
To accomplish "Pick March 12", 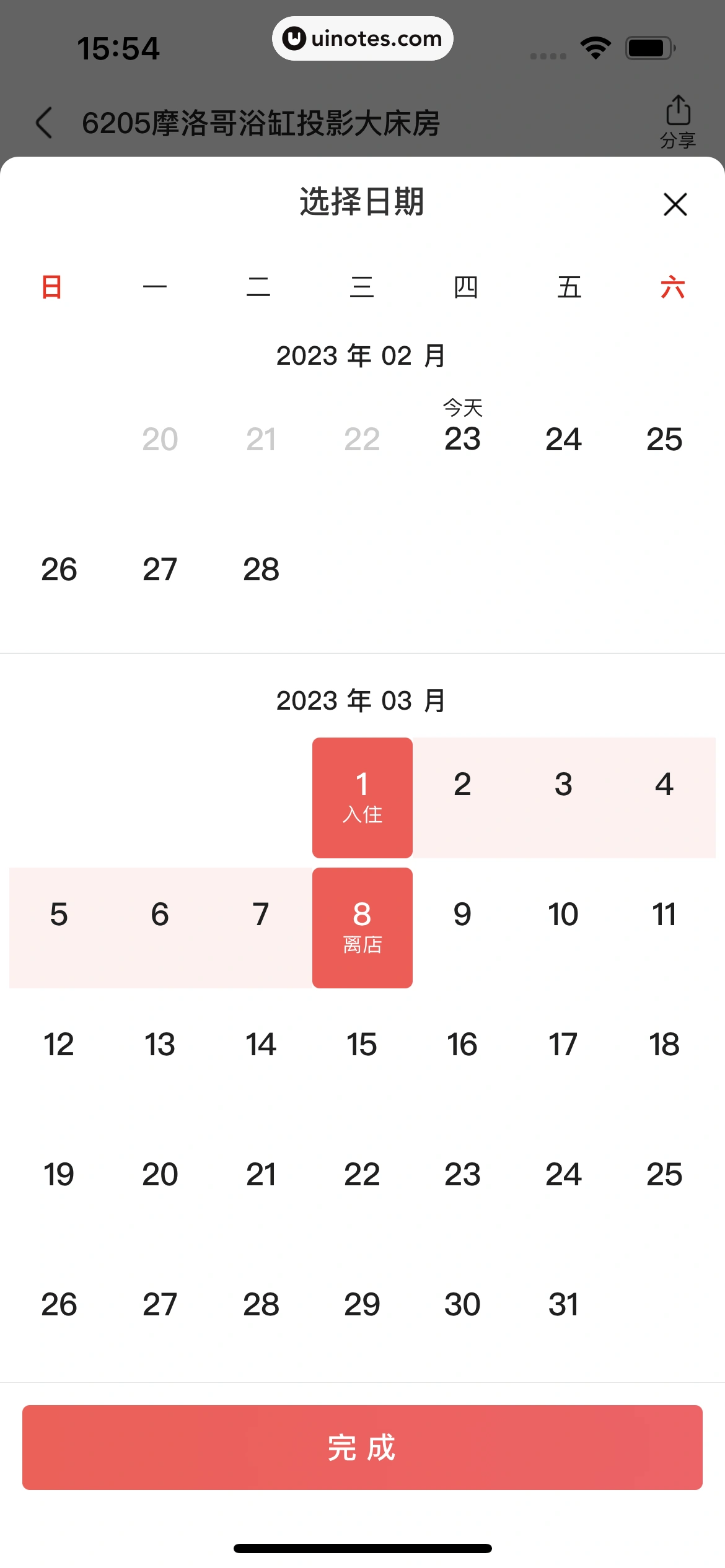I will click(59, 1045).
